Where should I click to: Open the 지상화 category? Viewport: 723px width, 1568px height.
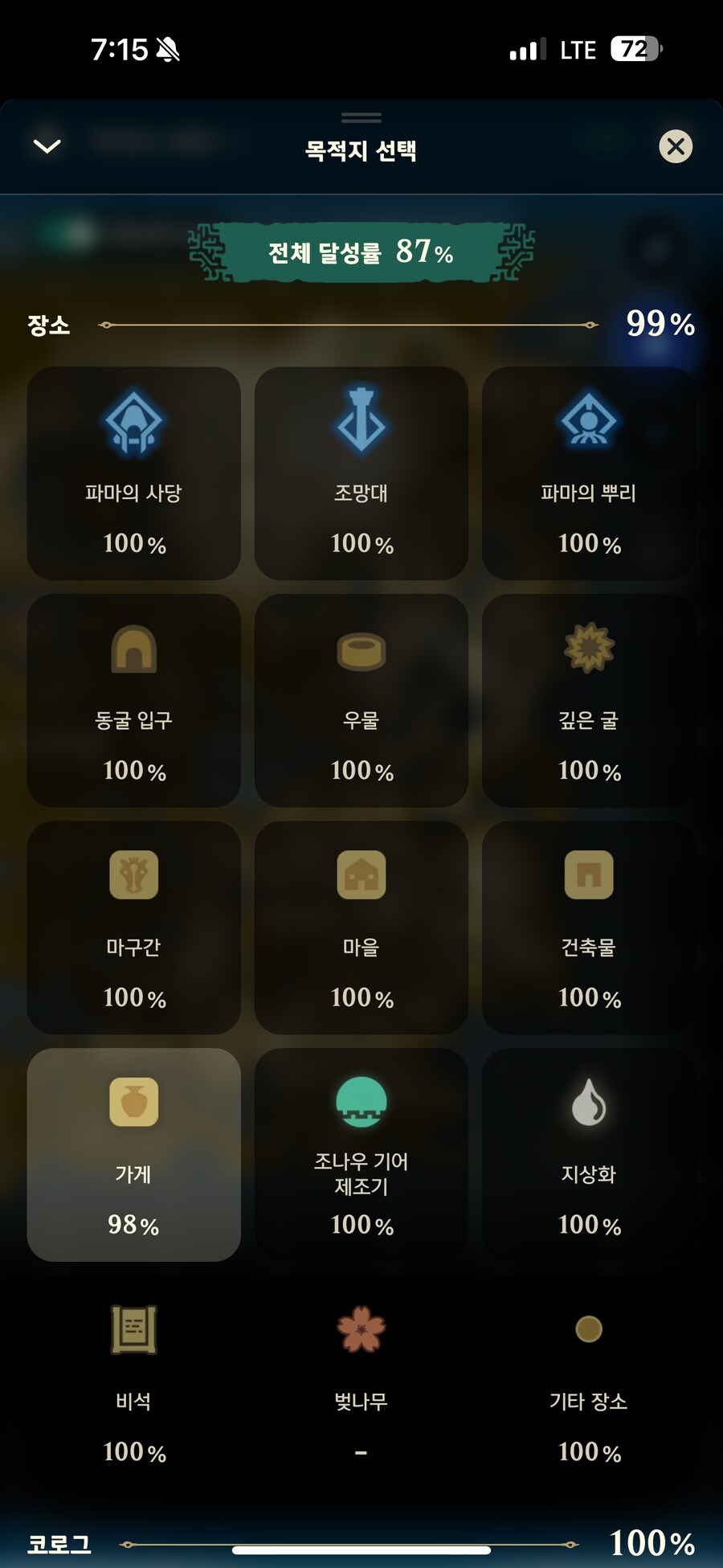[589, 1154]
